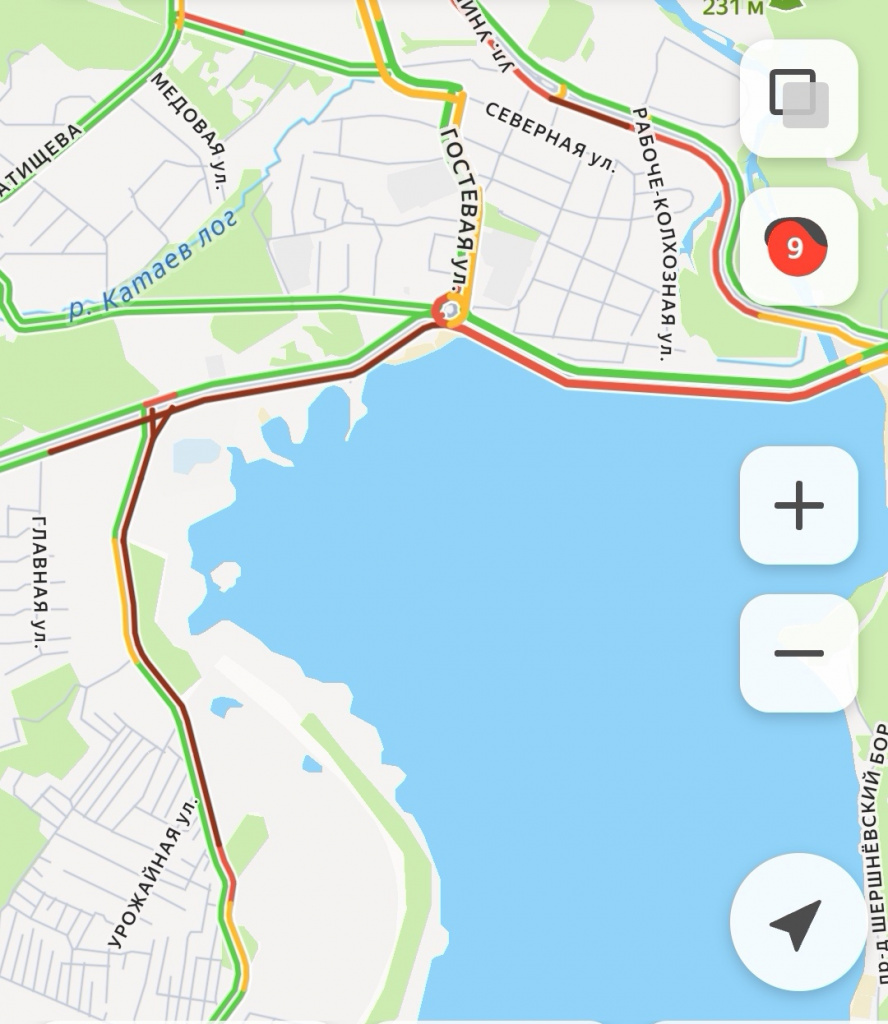888x1024 pixels.
Task: Open the map layers selector
Action: [798, 98]
